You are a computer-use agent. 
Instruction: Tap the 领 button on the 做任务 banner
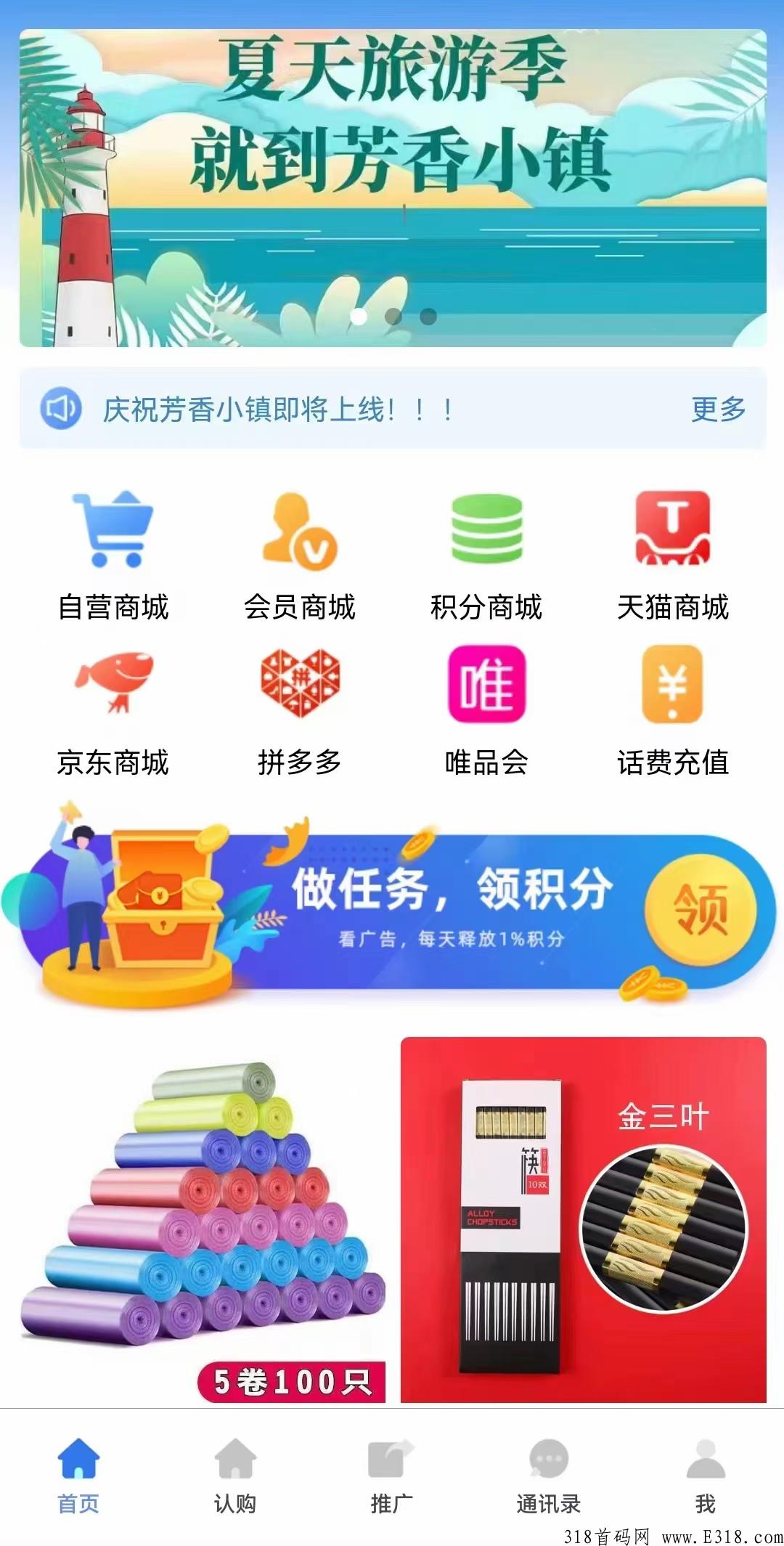700,909
